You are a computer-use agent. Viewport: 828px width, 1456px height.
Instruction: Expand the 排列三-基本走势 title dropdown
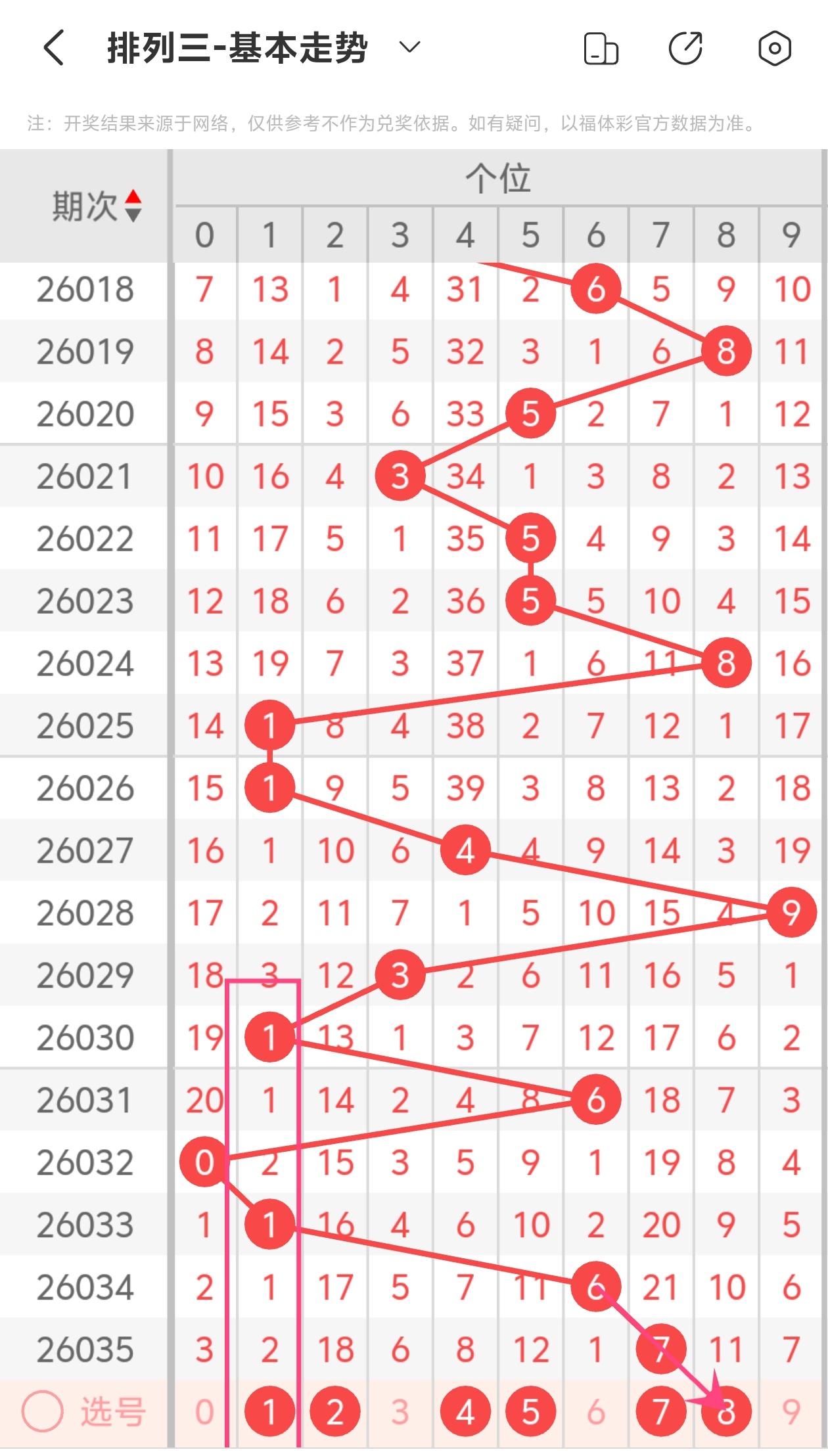coord(409,47)
